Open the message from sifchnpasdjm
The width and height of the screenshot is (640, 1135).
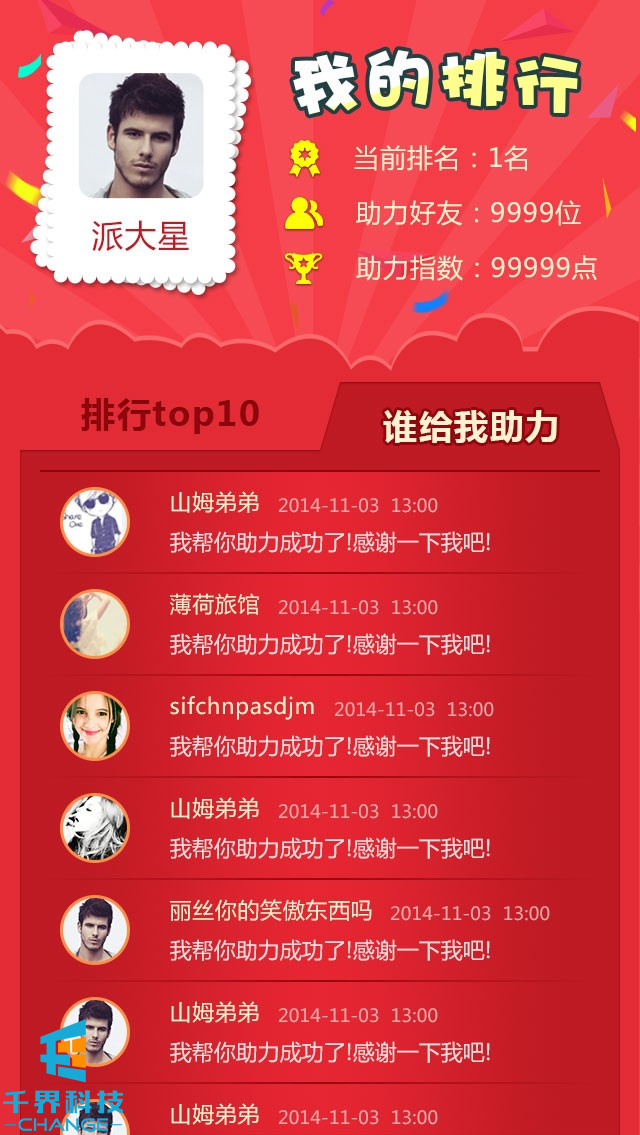click(x=330, y=727)
